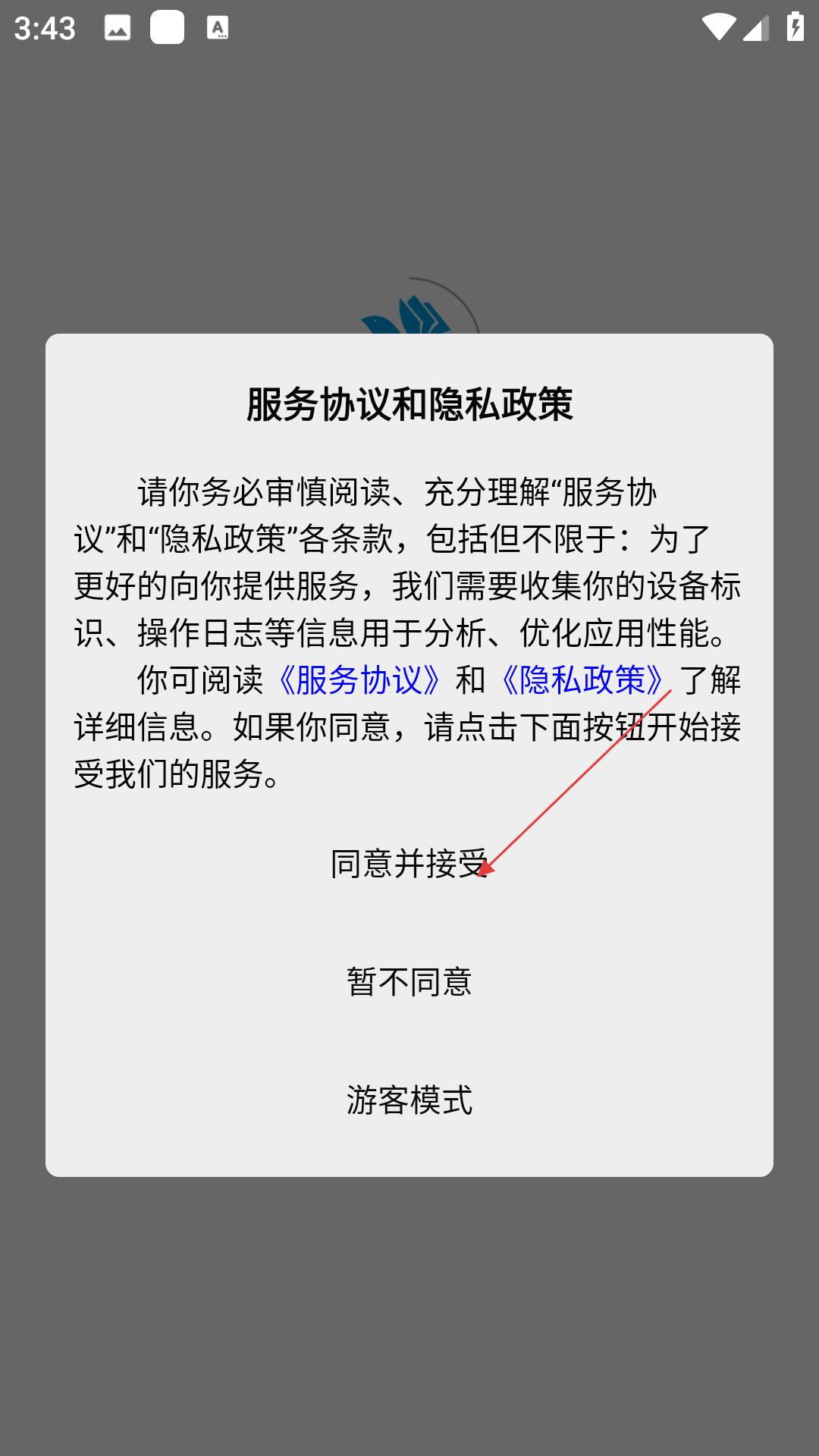Enter 游客模式 guest mode

tap(409, 1100)
